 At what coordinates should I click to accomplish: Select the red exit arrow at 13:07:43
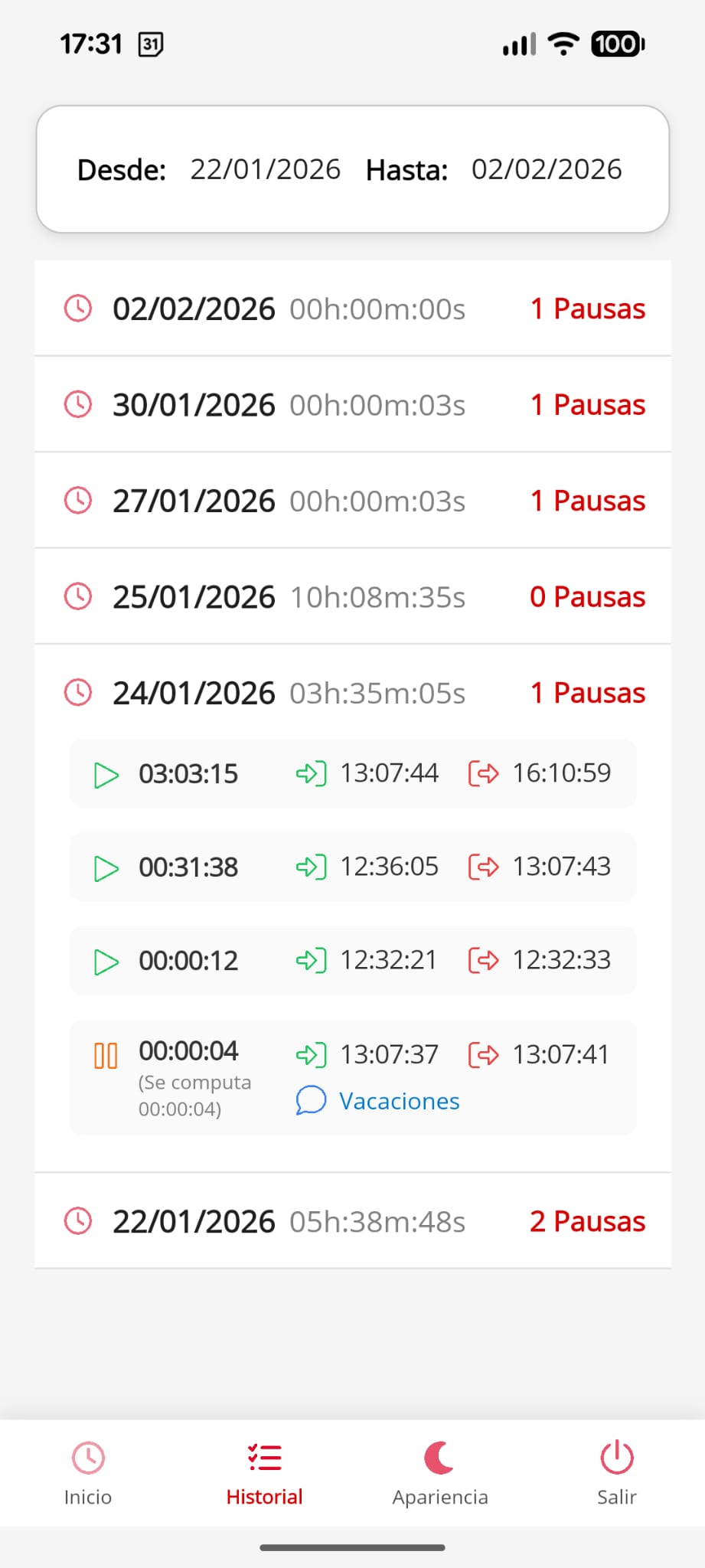(x=484, y=867)
